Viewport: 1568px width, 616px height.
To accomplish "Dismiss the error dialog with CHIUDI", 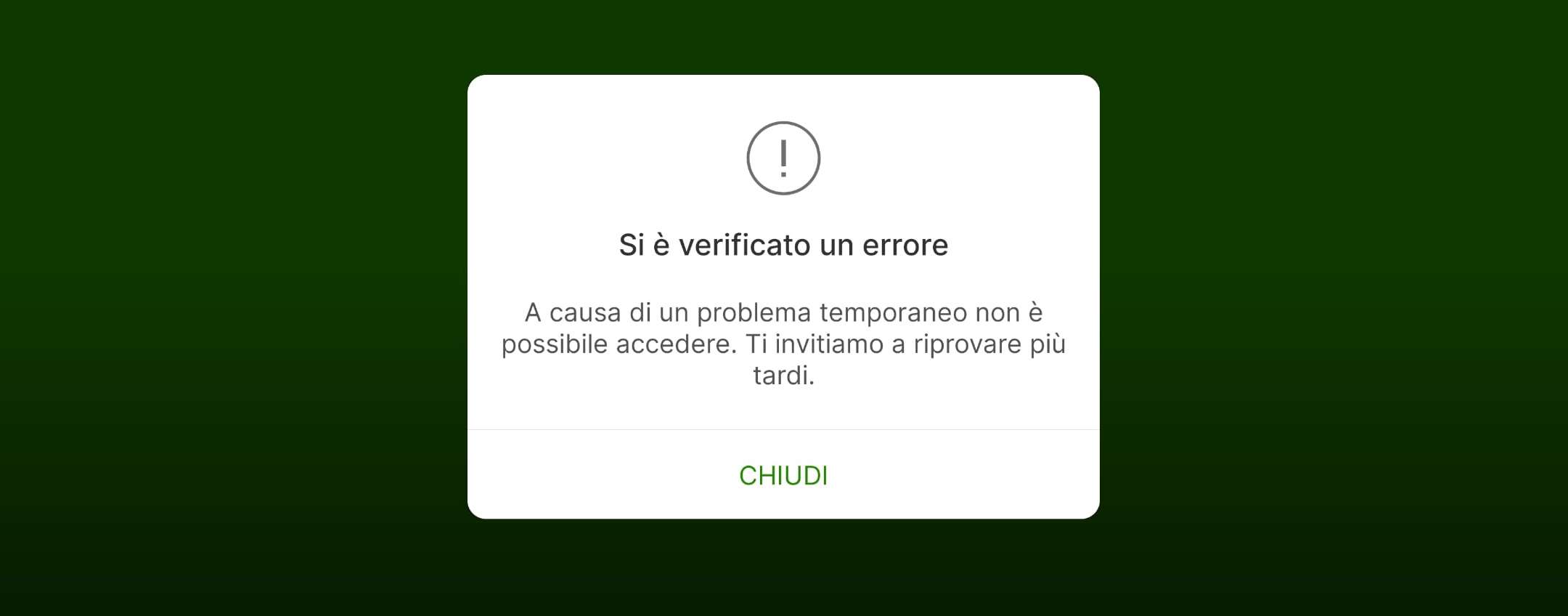I will tap(783, 475).
